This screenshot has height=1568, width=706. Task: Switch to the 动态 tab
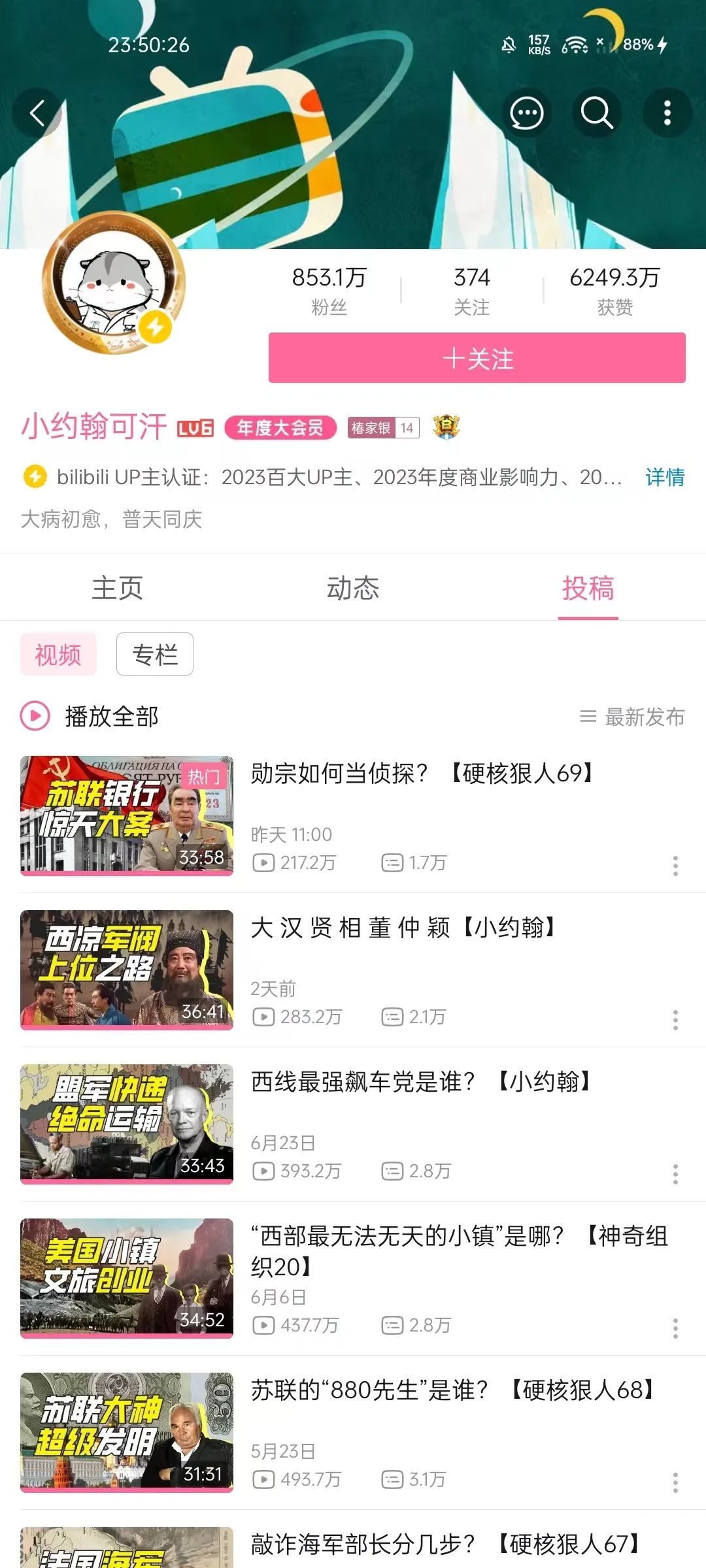[x=353, y=588]
